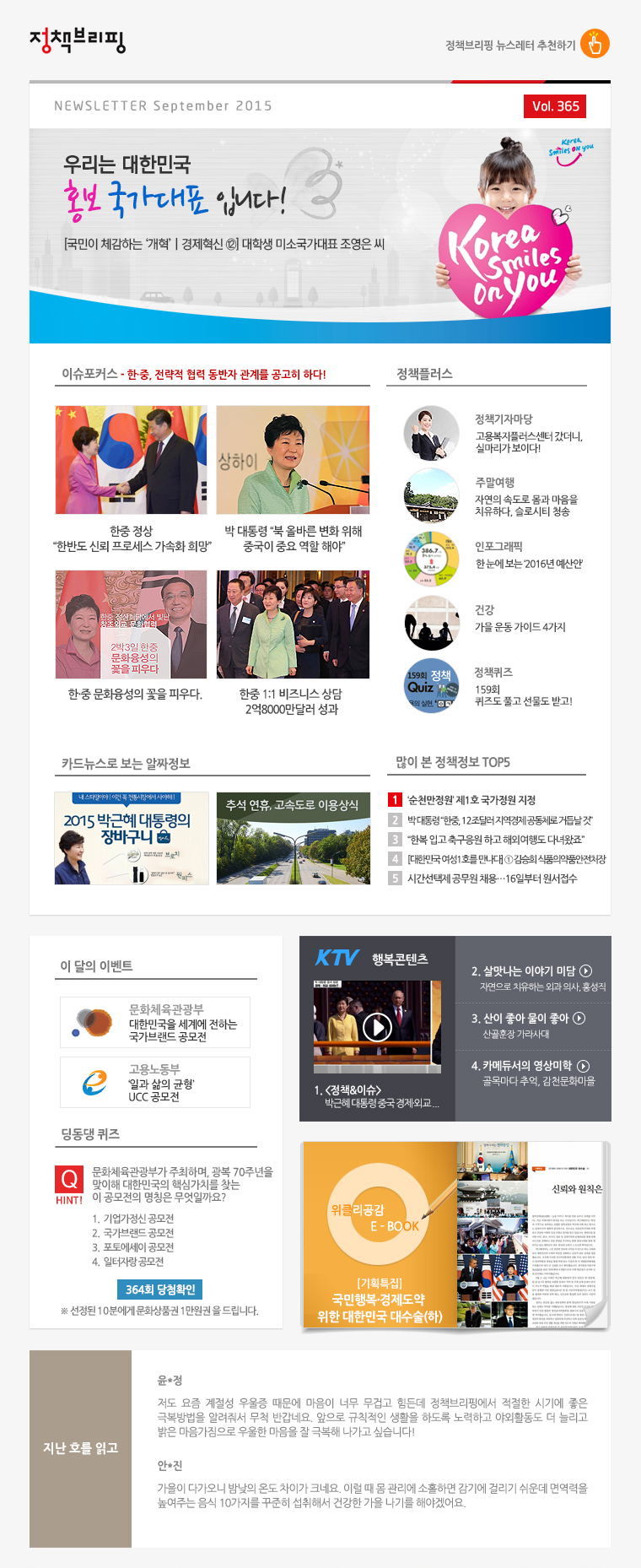Check the 364회 당첨확인 results

tap(159, 1290)
